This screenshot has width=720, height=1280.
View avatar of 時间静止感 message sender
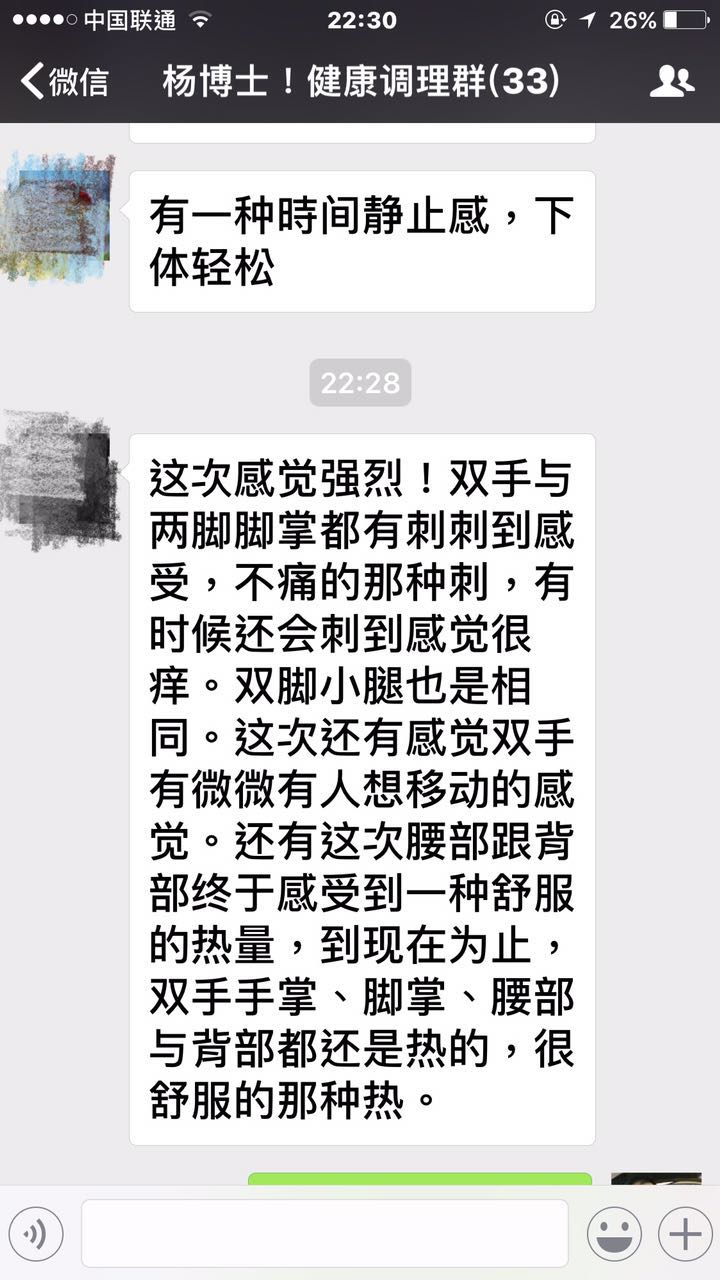[x=57, y=215]
